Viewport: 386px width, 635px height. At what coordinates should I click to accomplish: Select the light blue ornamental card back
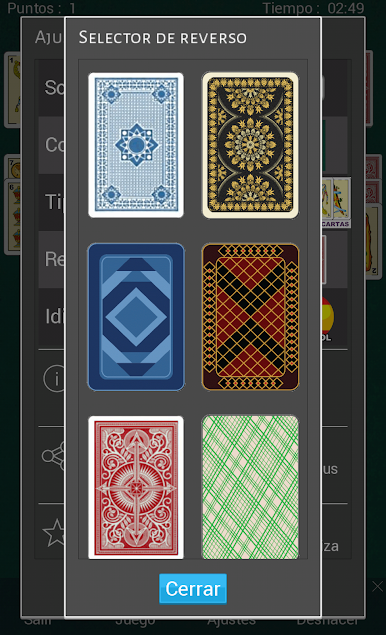pos(136,145)
